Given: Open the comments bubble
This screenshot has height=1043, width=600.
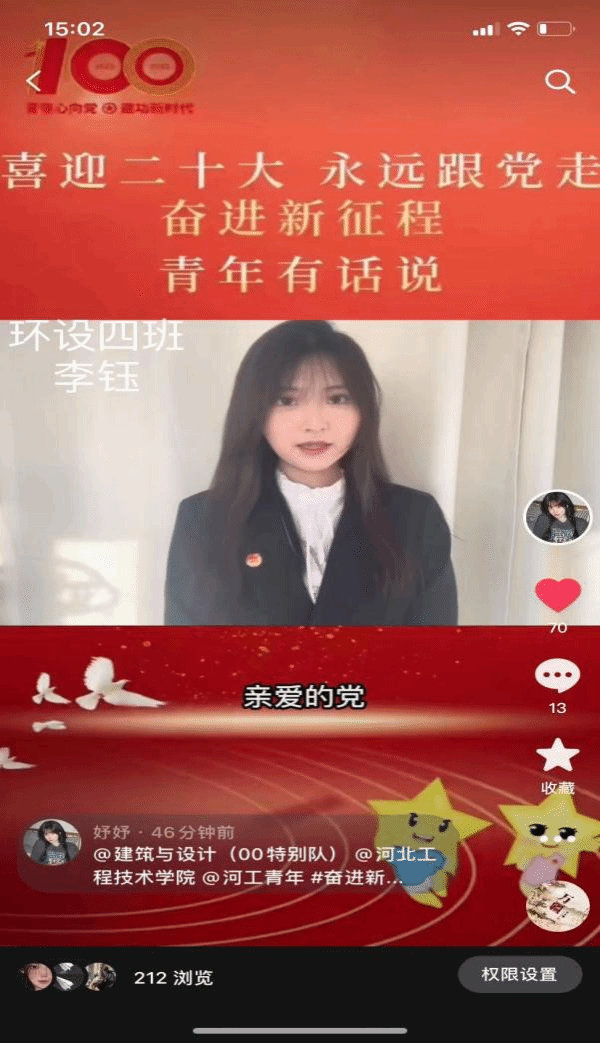Looking at the screenshot, I should 557,677.
